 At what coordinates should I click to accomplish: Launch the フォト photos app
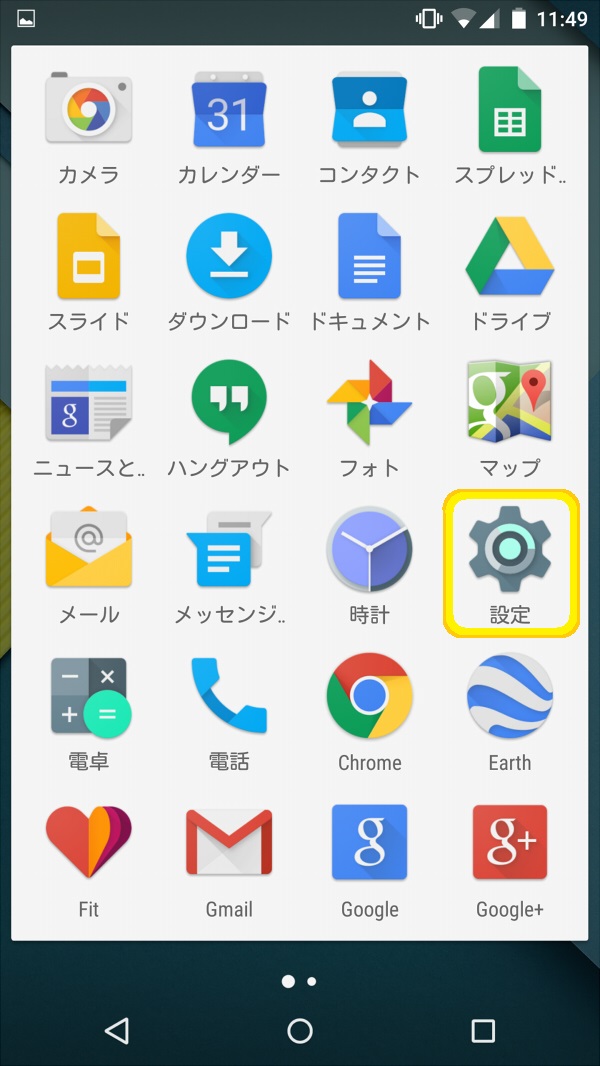369,403
